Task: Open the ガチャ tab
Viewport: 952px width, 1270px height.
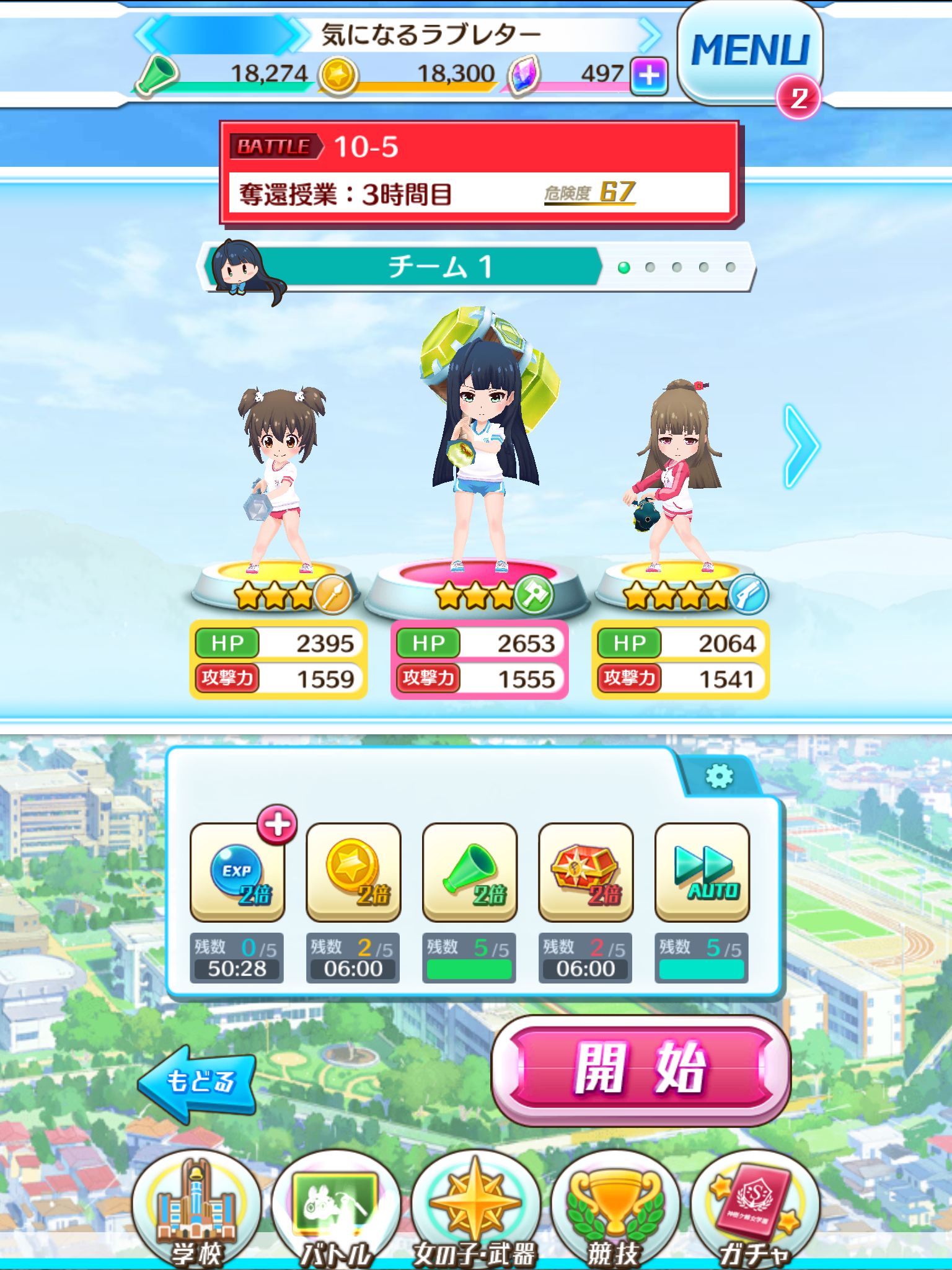Action: (x=754, y=1209)
